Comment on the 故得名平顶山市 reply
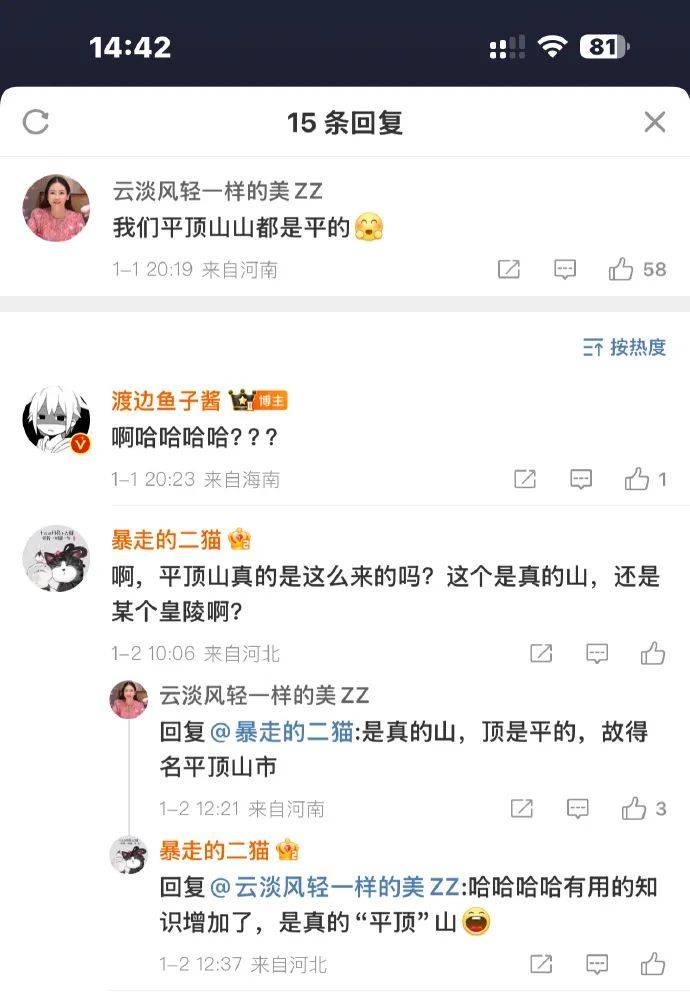 (x=577, y=809)
